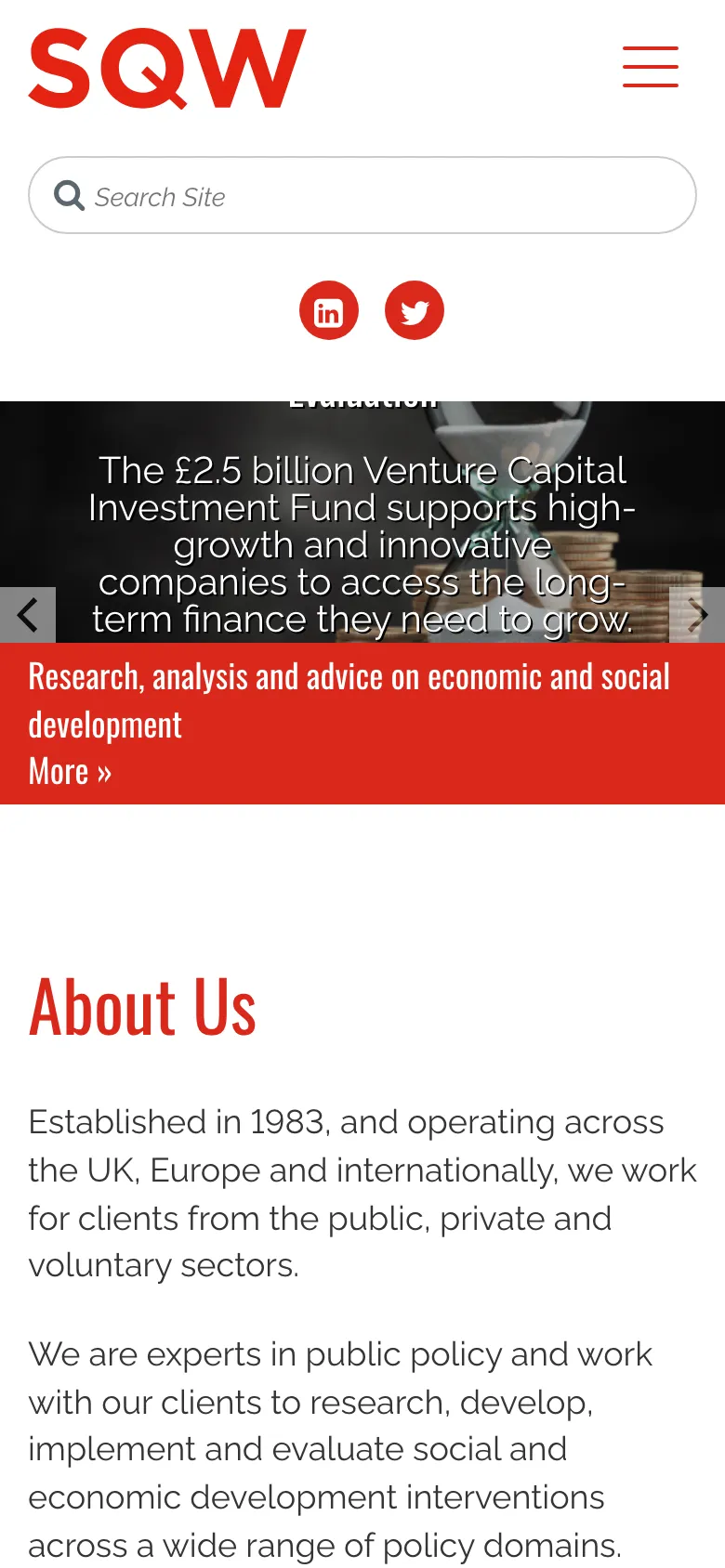725x1568 pixels.
Task: Open the Venture Capital Investment Fund slide
Action: point(362,543)
